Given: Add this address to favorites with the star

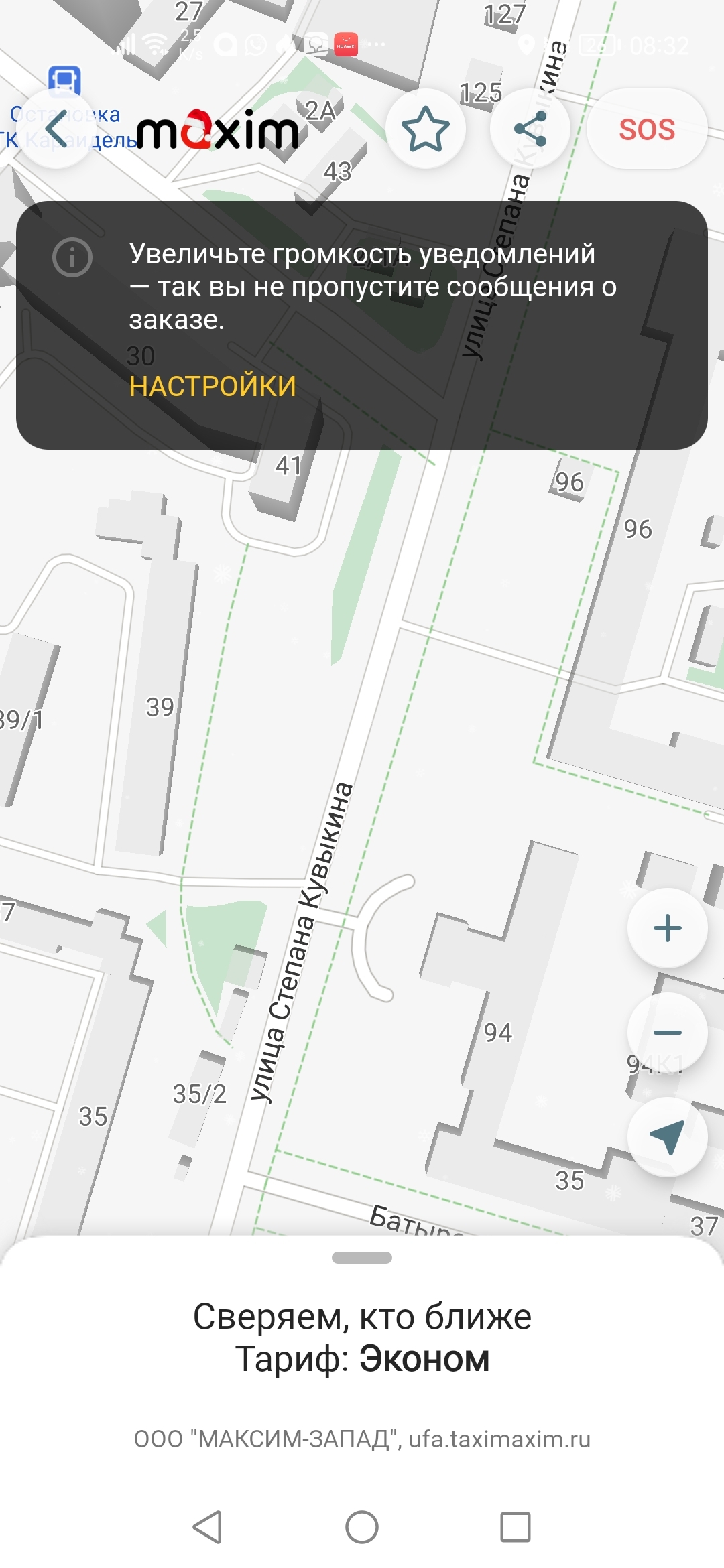Looking at the screenshot, I should (425, 129).
